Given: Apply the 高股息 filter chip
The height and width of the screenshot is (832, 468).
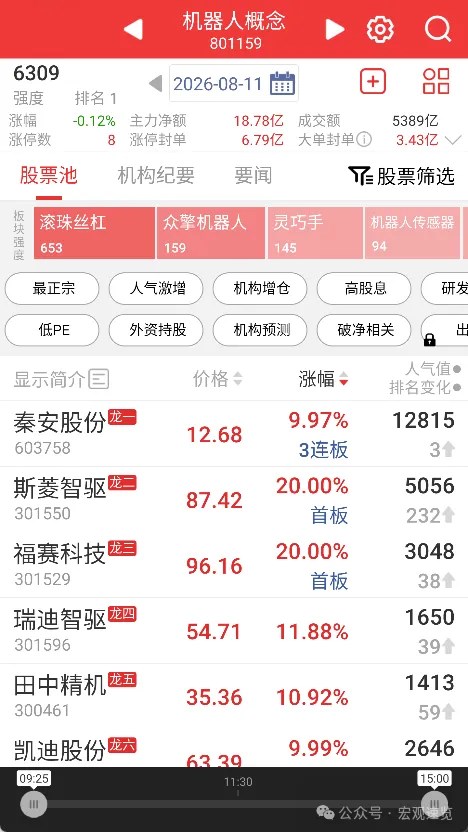Looking at the screenshot, I should tap(364, 289).
